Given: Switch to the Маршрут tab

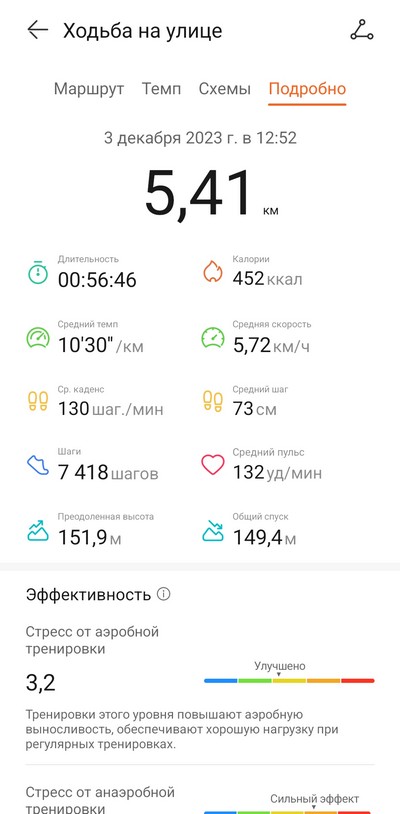Looking at the screenshot, I should point(89,89).
